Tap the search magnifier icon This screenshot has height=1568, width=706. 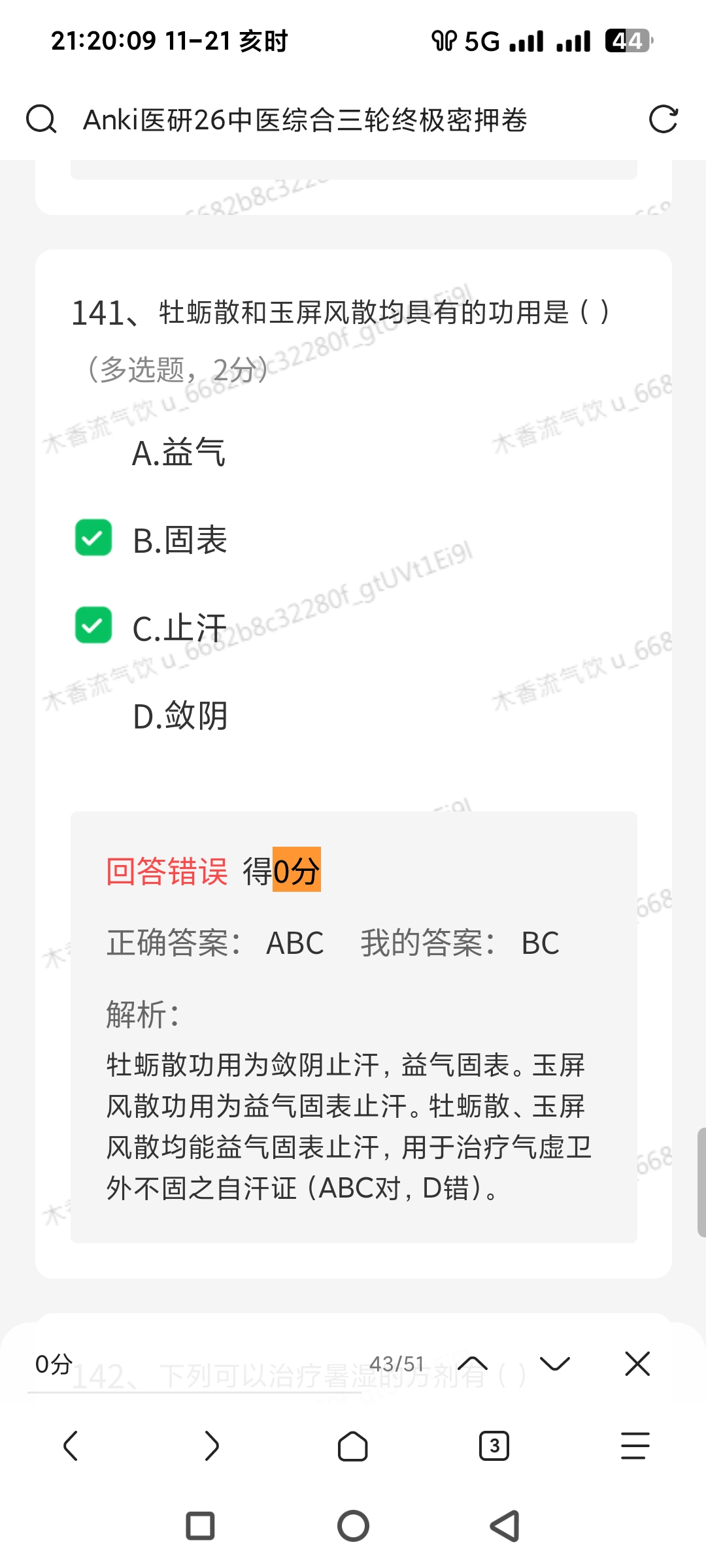pos(41,120)
